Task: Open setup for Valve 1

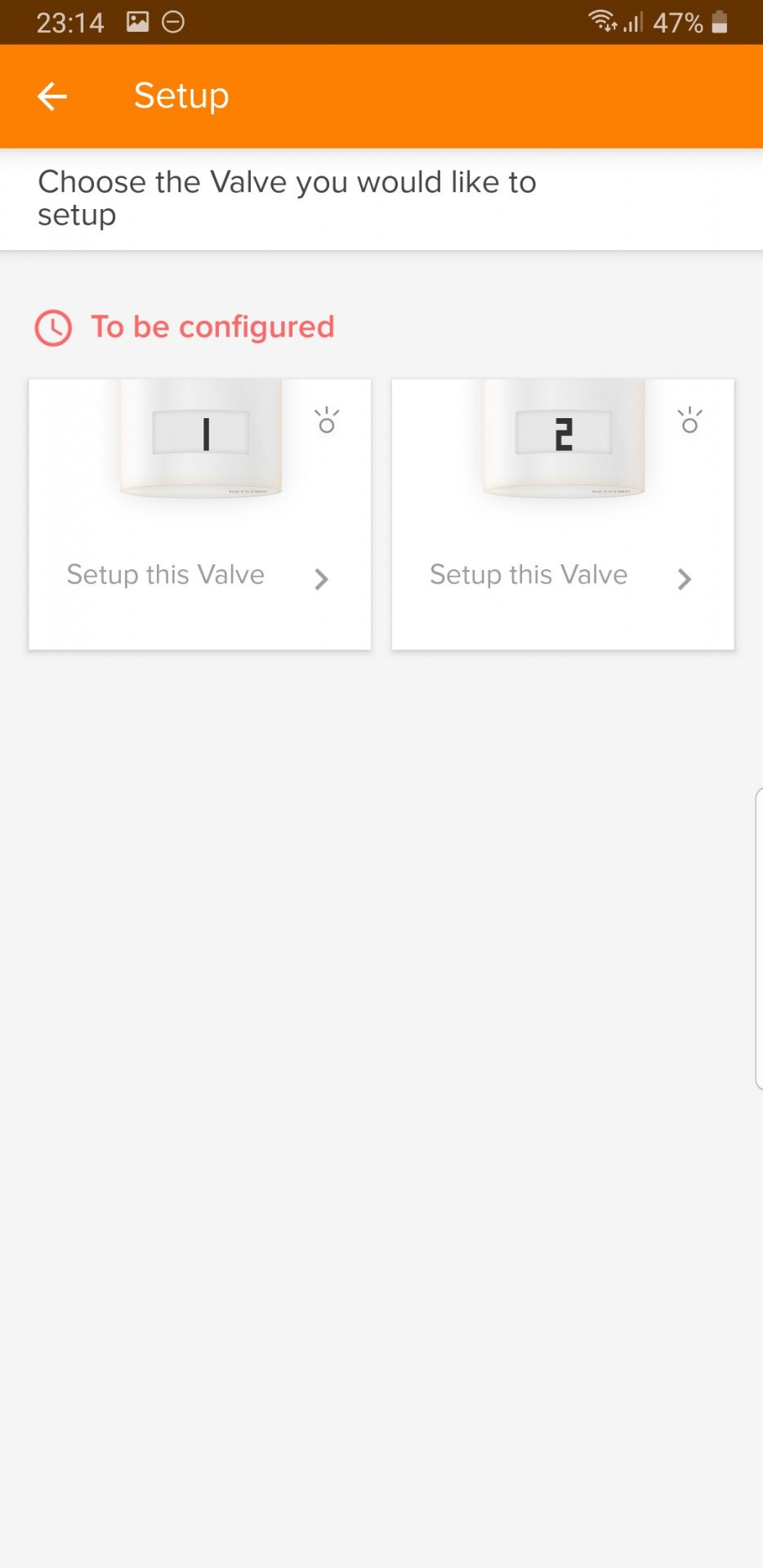Action: pos(199,514)
